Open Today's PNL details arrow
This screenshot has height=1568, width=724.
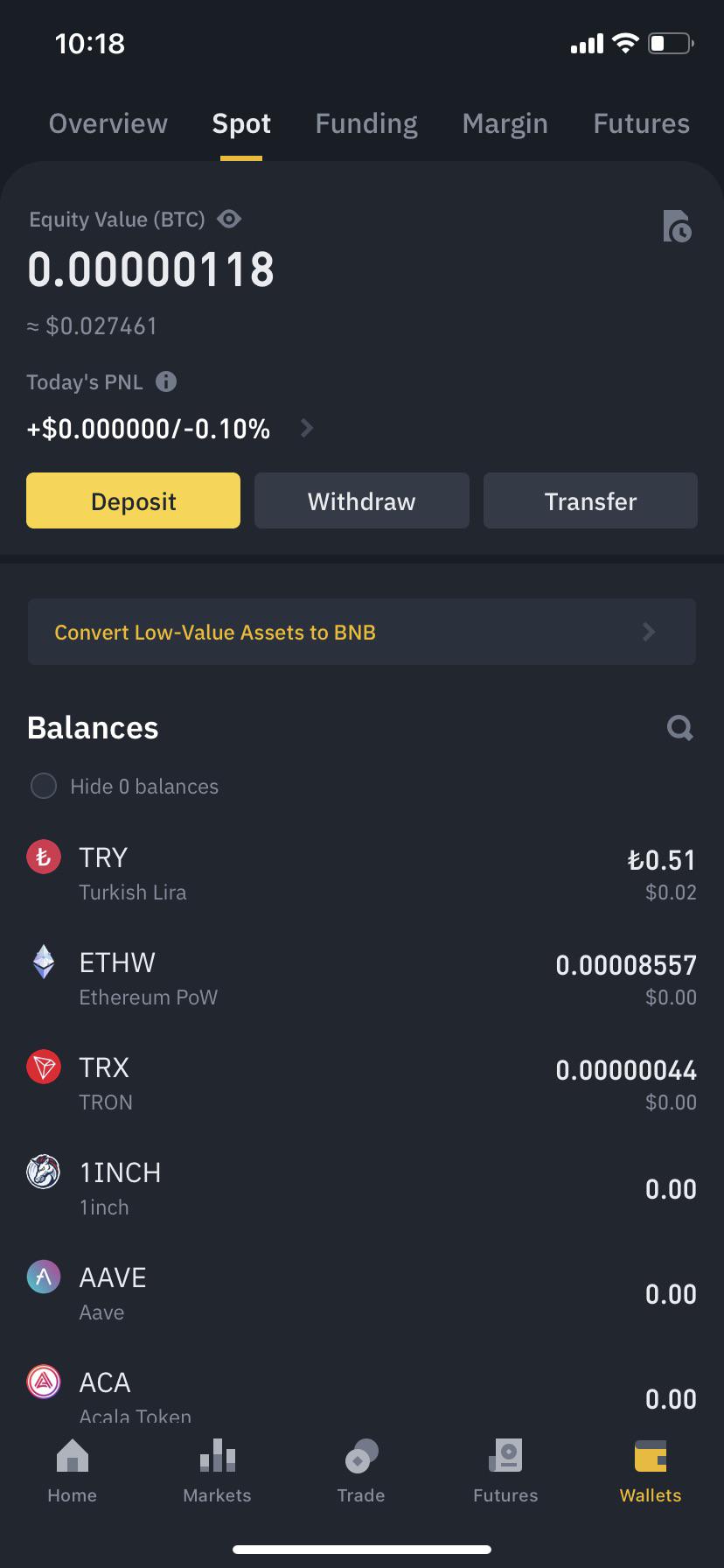[306, 428]
